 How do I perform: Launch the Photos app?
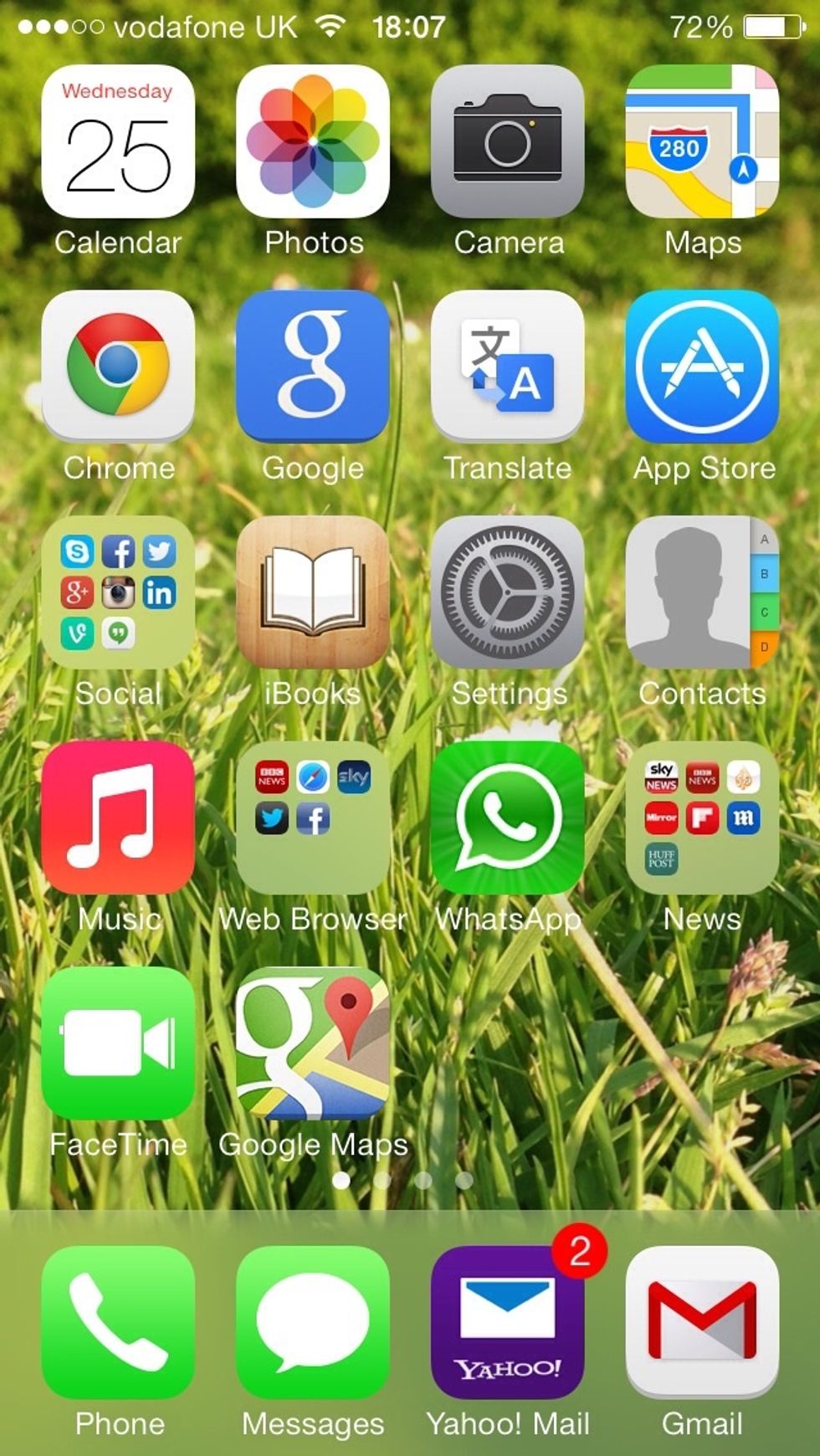(313, 141)
